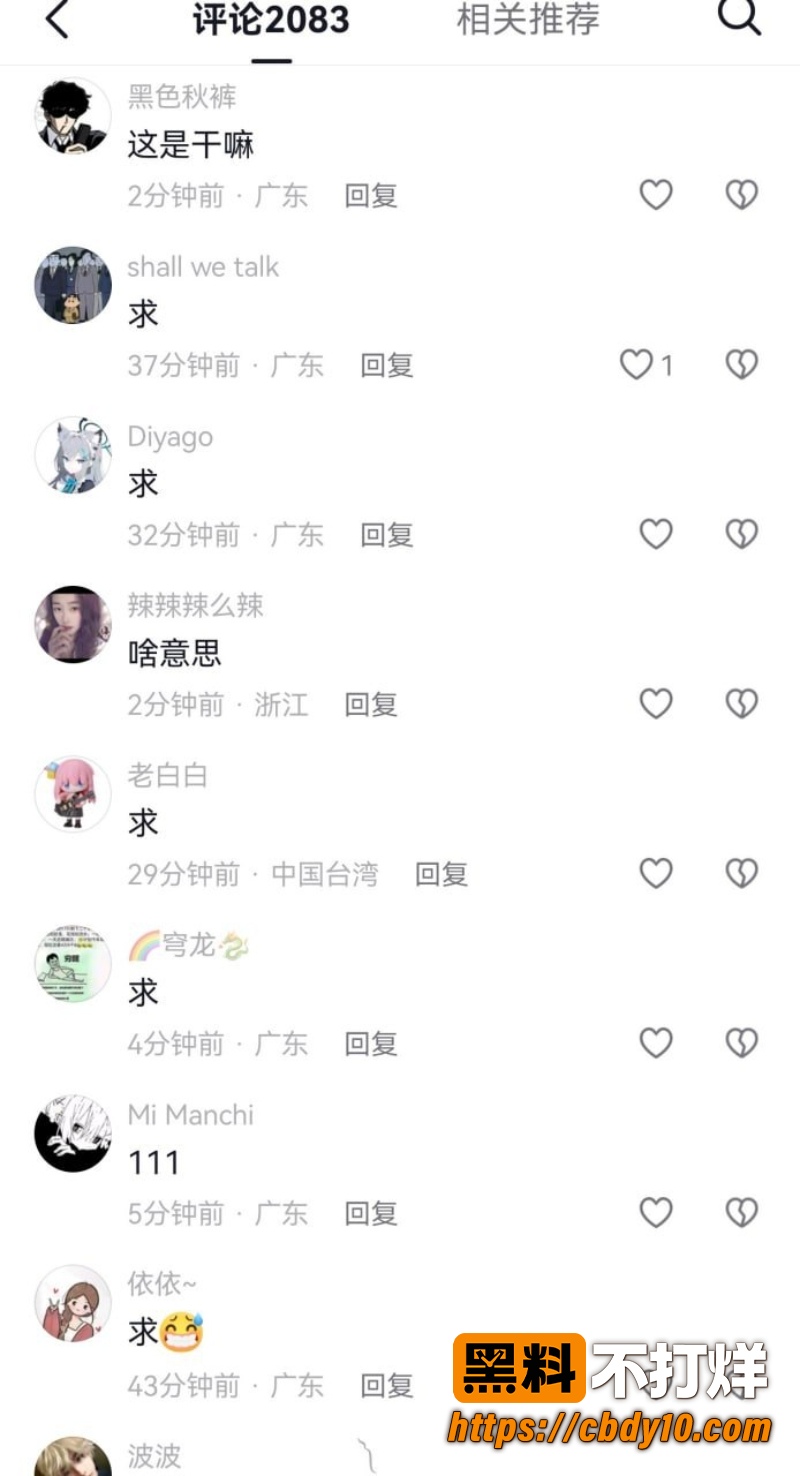Dislike Mi Manchi's comment

[x=741, y=1213]
